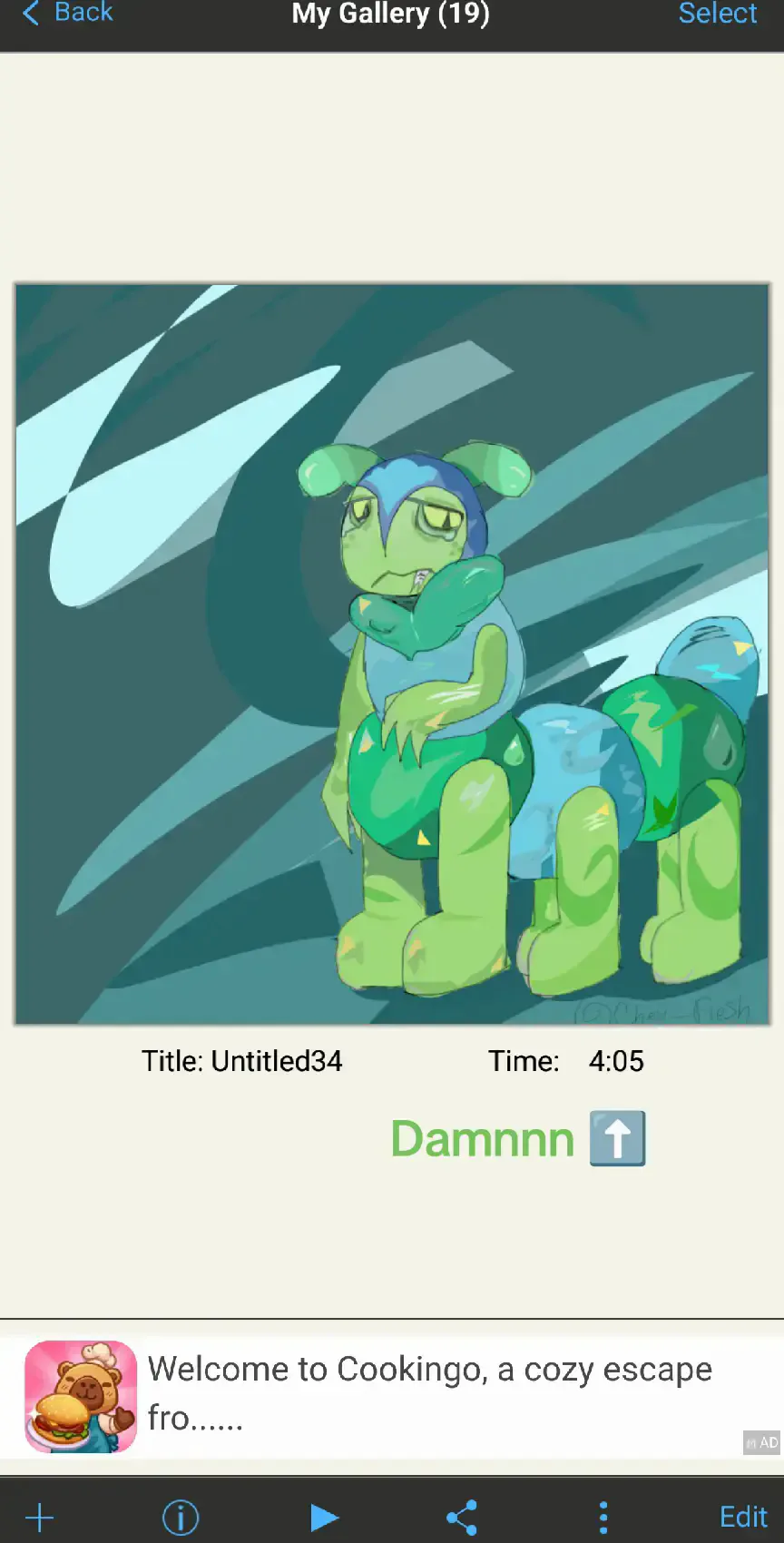Play the drawing process video

click(323, 1517)
